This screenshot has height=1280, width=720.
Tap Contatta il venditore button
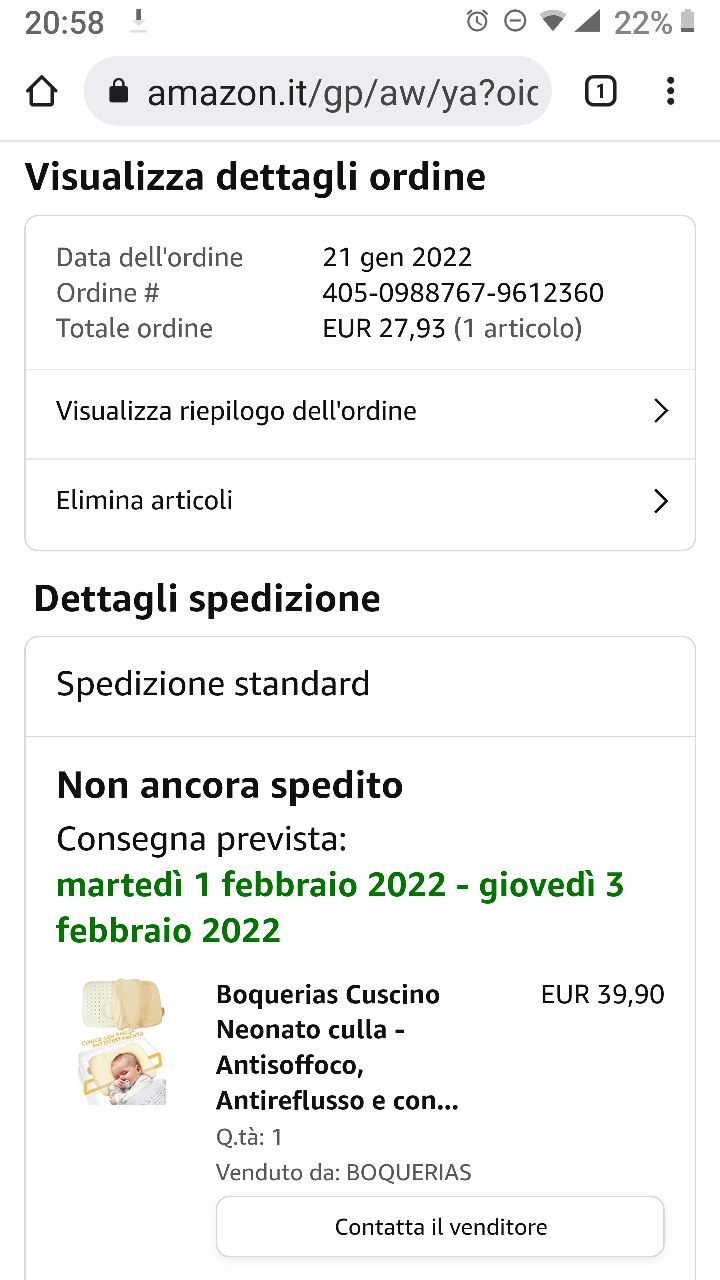click(440, 1227)
